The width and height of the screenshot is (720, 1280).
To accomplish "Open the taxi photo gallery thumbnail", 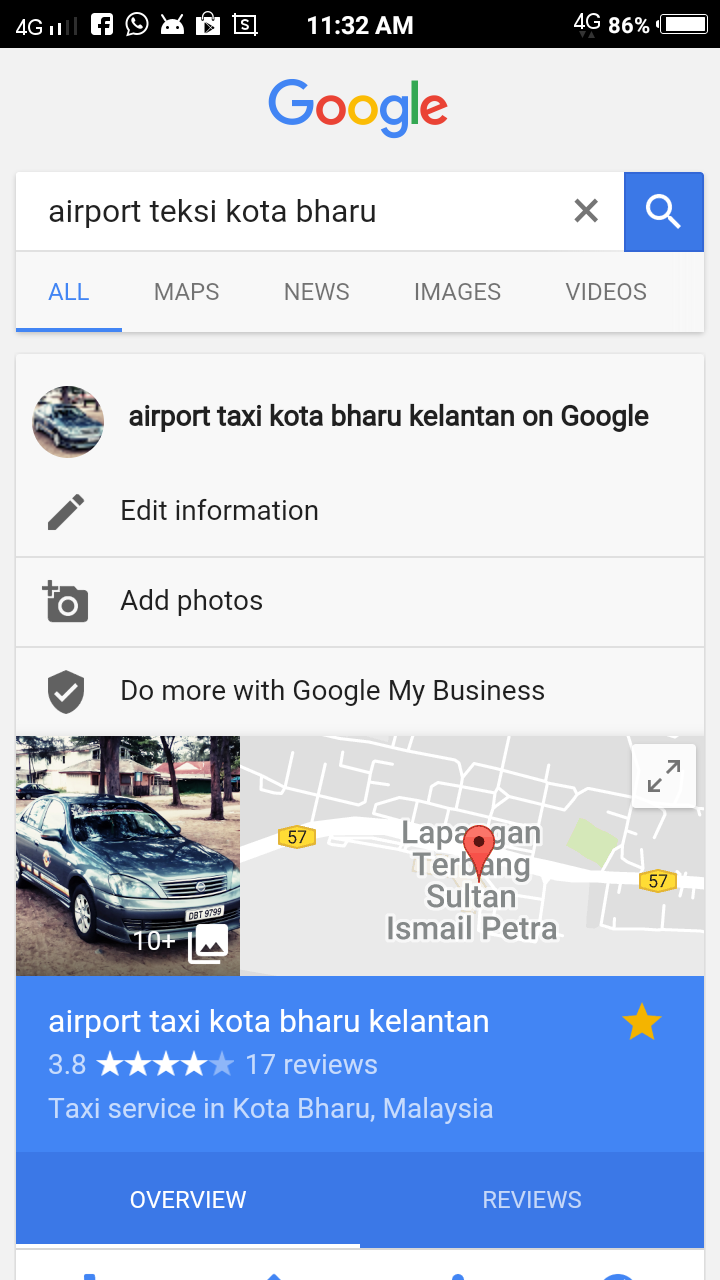I will (x=128, y=856).
